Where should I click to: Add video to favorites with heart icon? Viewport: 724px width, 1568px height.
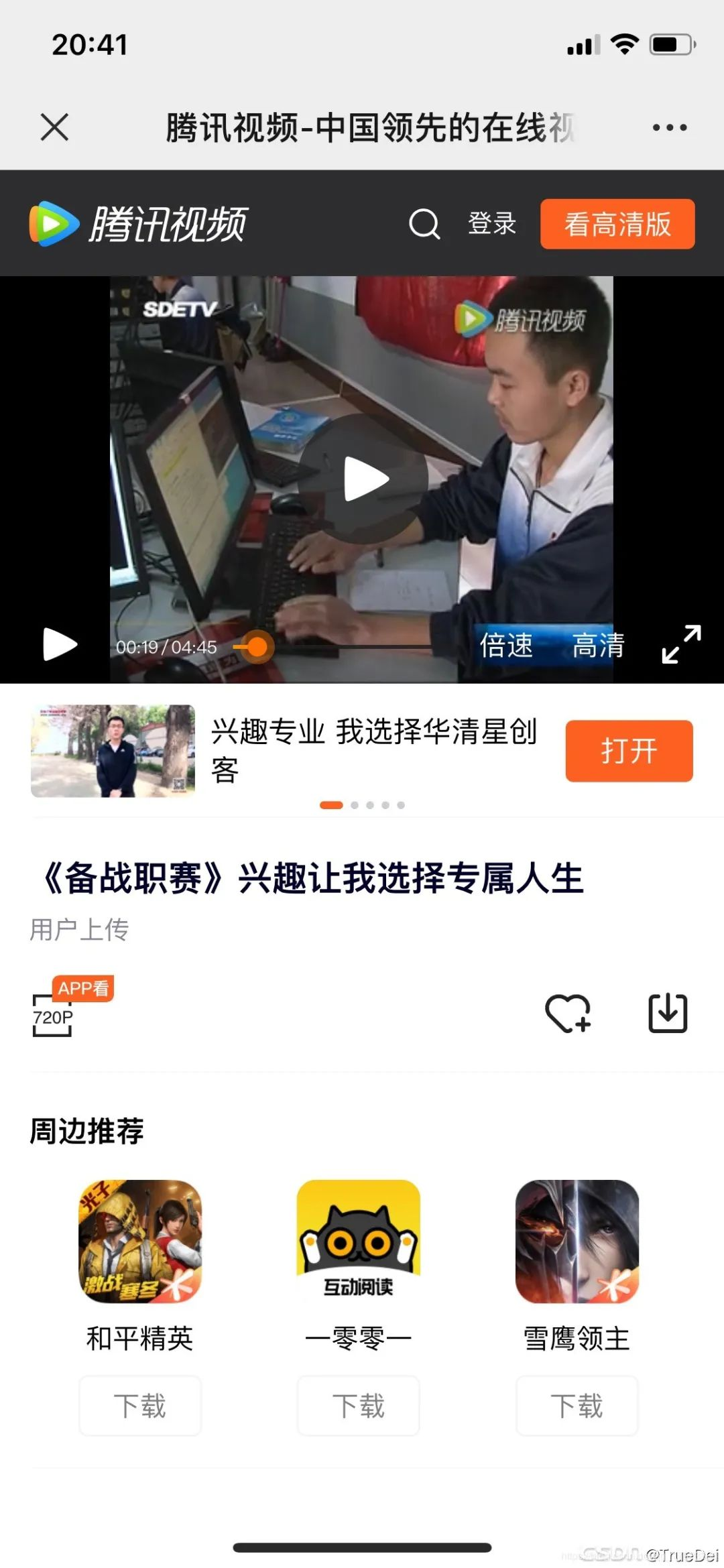pyautogui.click(x=568, y=1012)
